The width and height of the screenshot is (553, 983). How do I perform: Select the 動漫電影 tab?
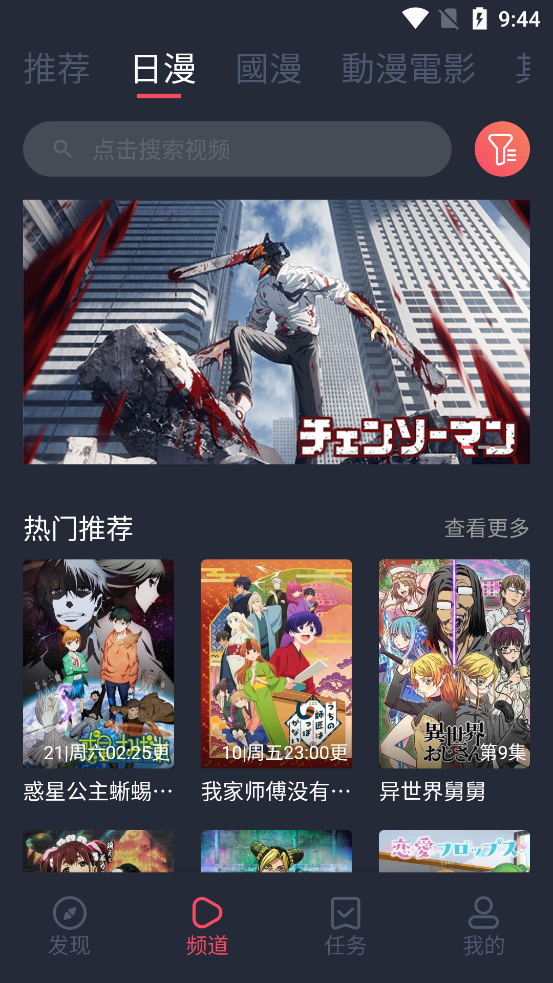coord(408,69)
